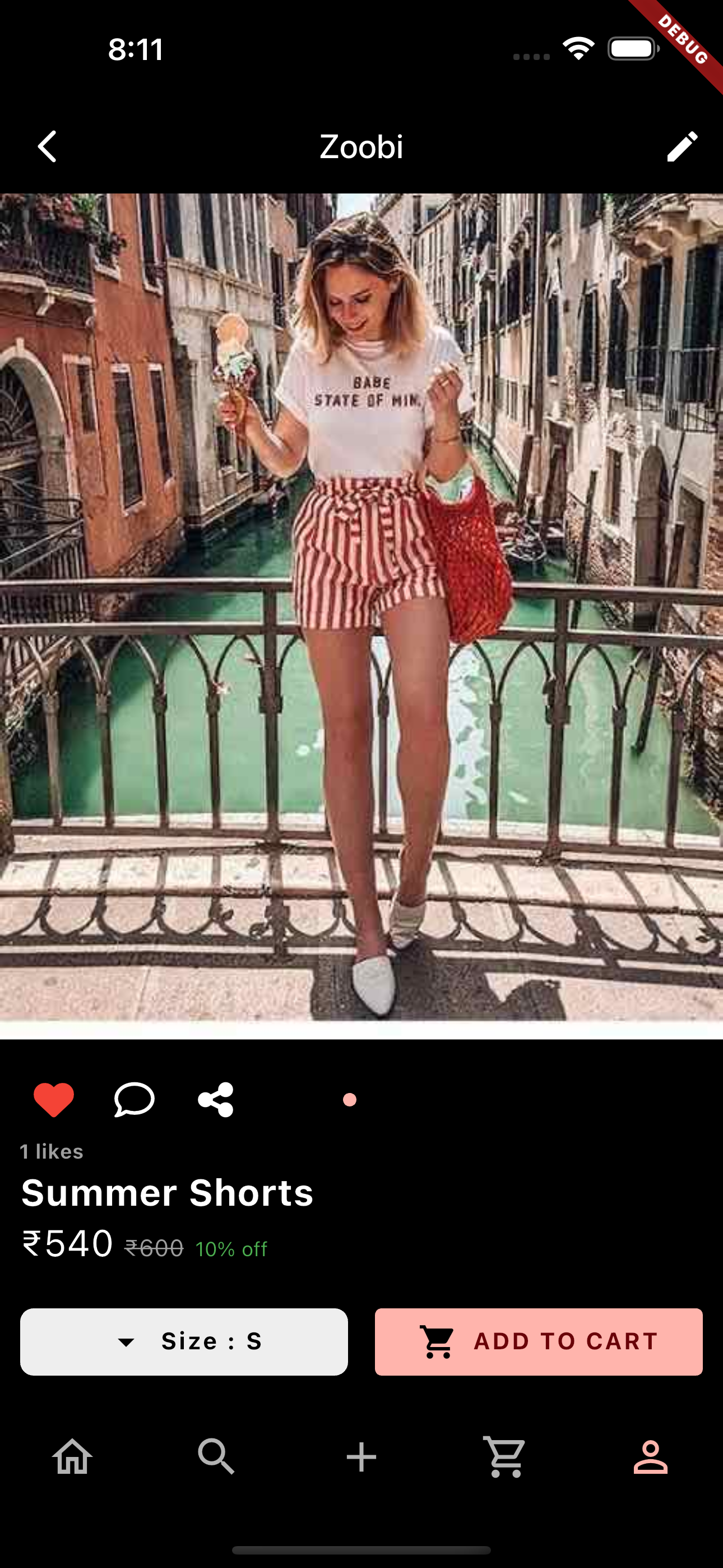Open the Size : S dropdown
The width and height of the screenshot is (723, 1568).
[184, 1341]
